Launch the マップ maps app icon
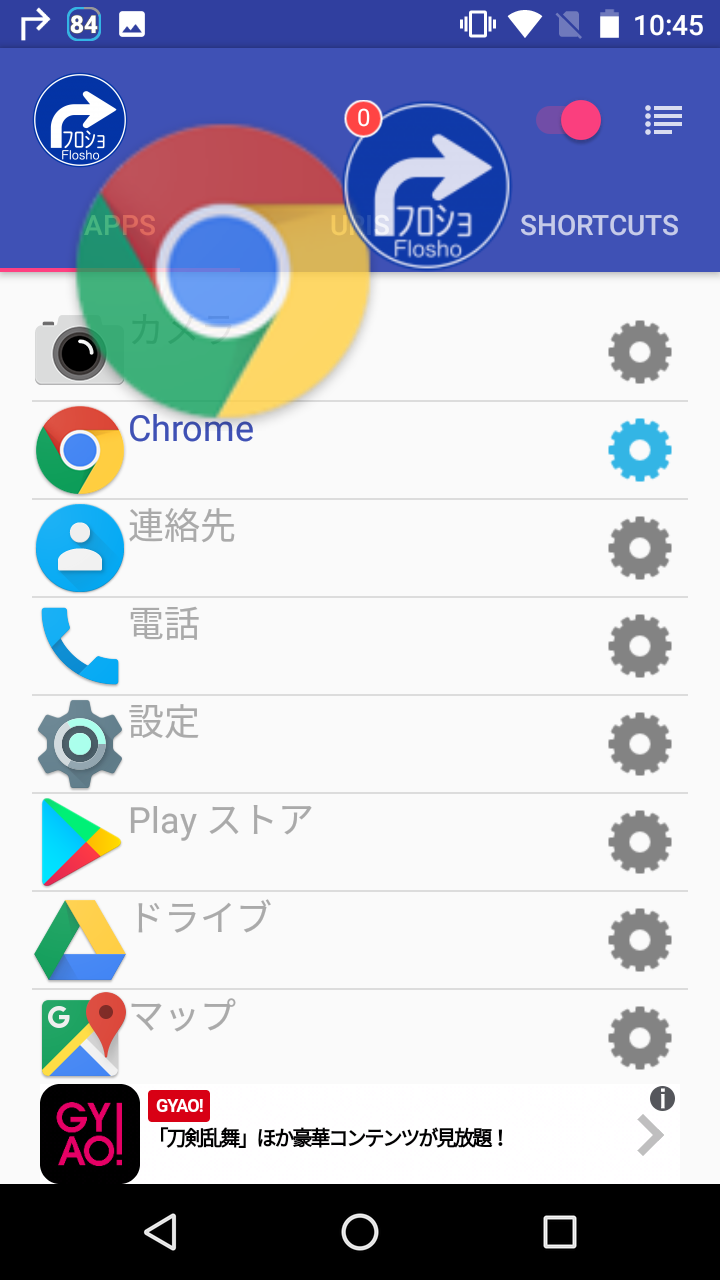Image resolution: width=720 pixels, height=1280 pixels. [x=79, y=1037]
